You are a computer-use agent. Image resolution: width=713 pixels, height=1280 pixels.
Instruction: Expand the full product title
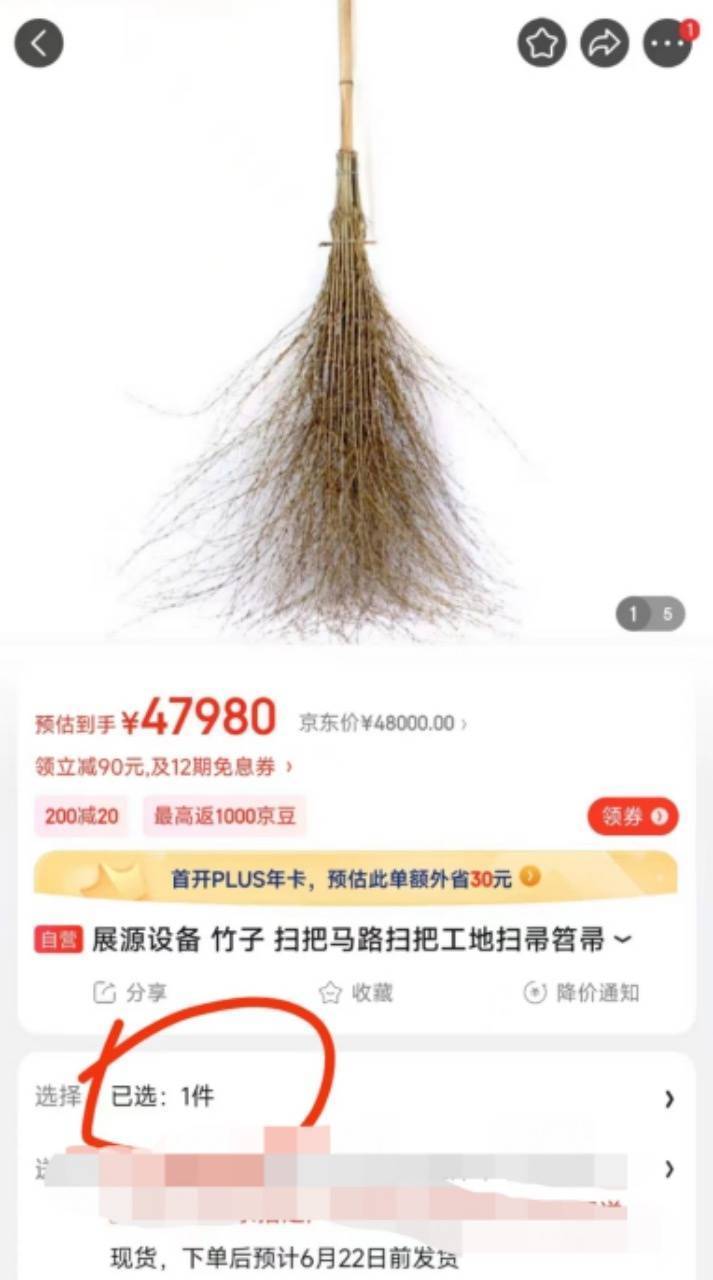(x=621, y=940)
